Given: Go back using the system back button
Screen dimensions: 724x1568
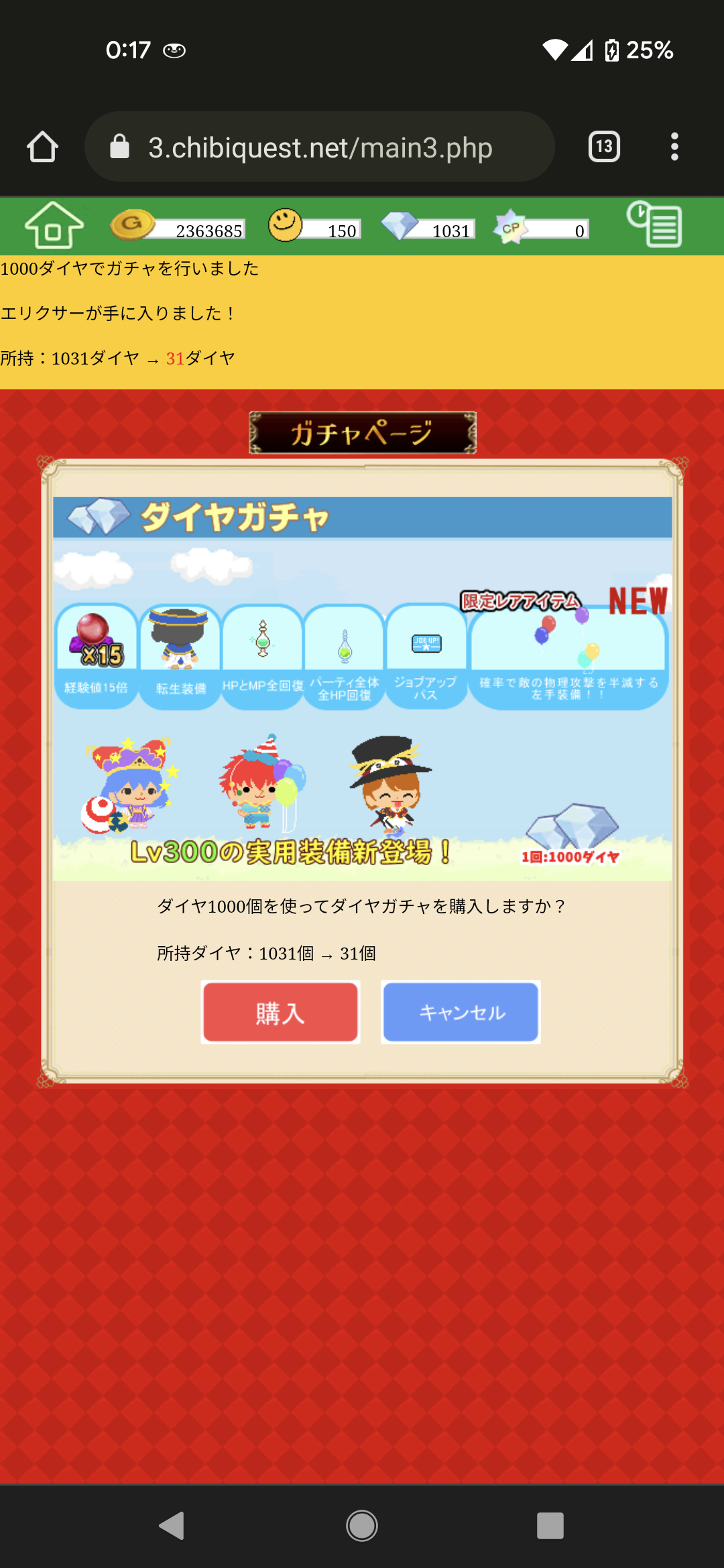Looking at the screenshot, I should [172, 1526].
